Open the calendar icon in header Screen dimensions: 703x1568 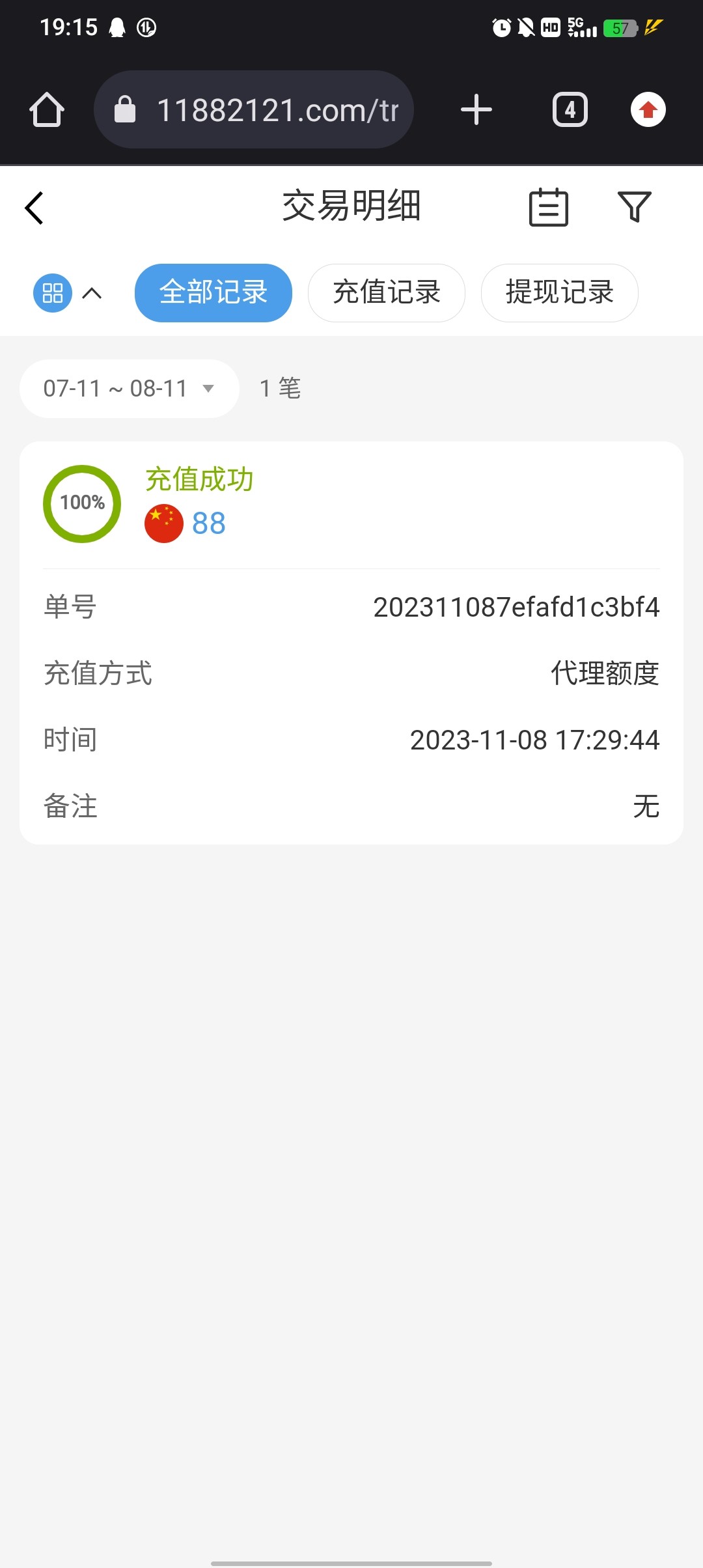(548, 208)
